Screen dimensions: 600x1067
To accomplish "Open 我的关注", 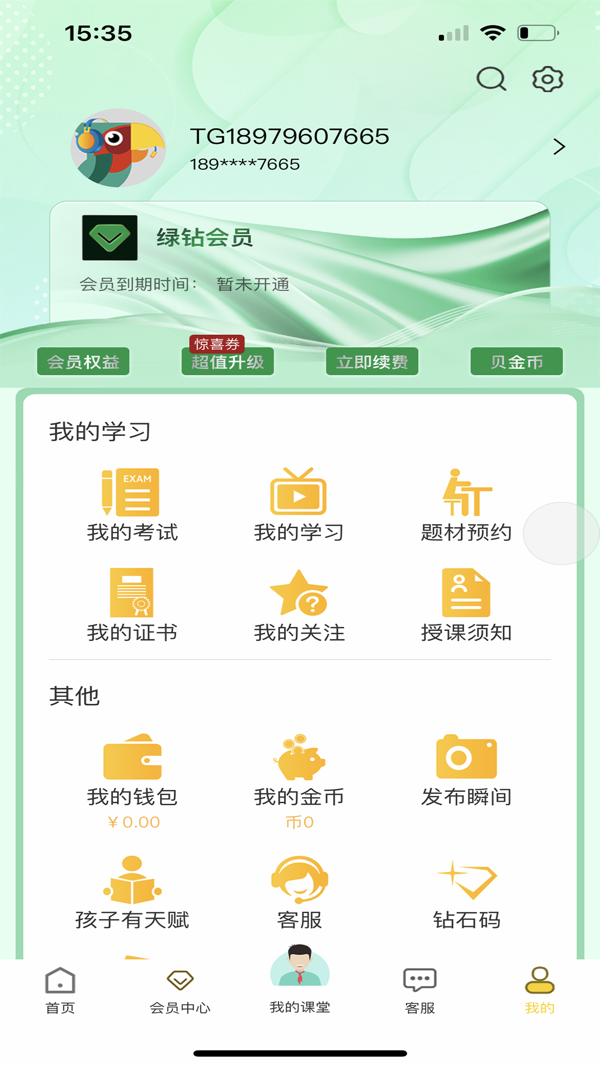I will click(298, 606).
